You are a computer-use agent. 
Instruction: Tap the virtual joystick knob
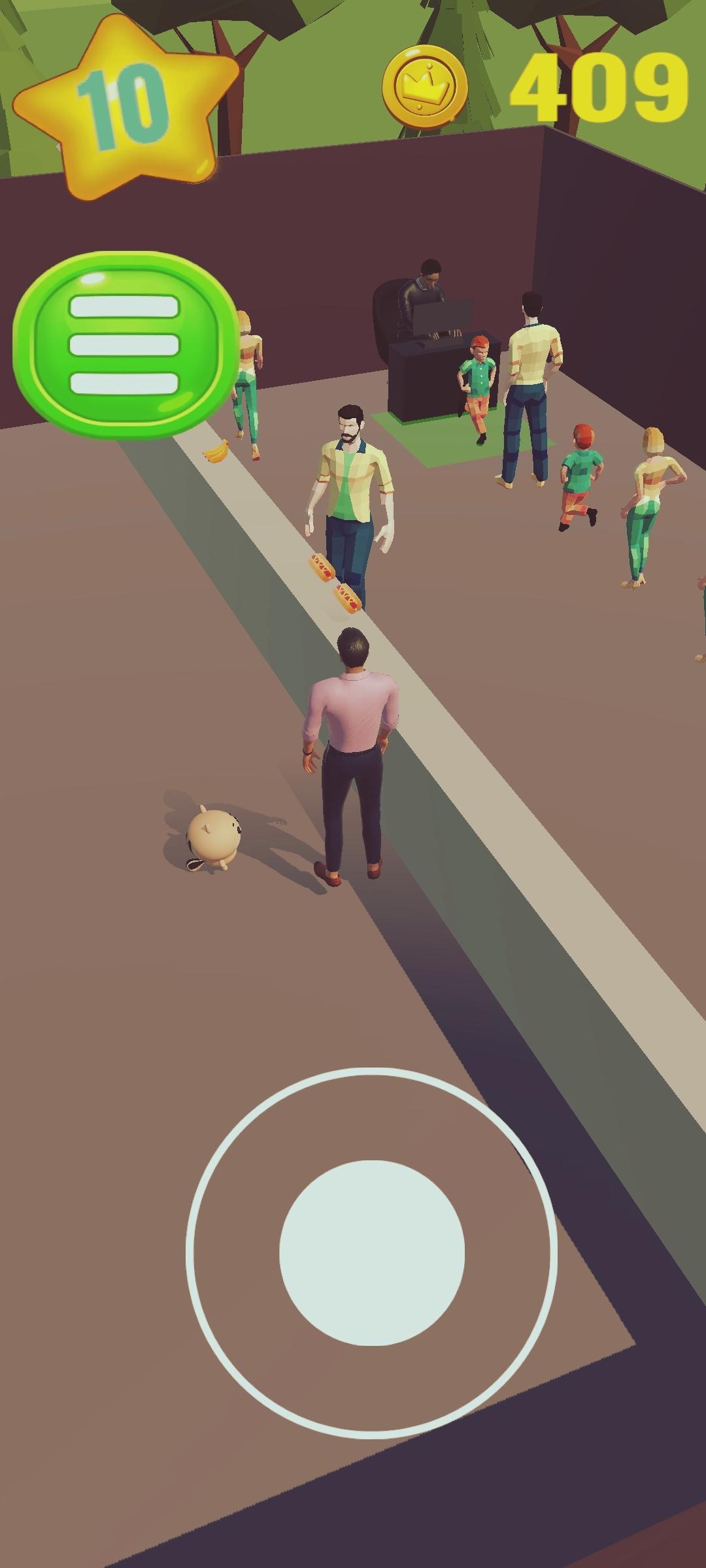pos(372,1252)
